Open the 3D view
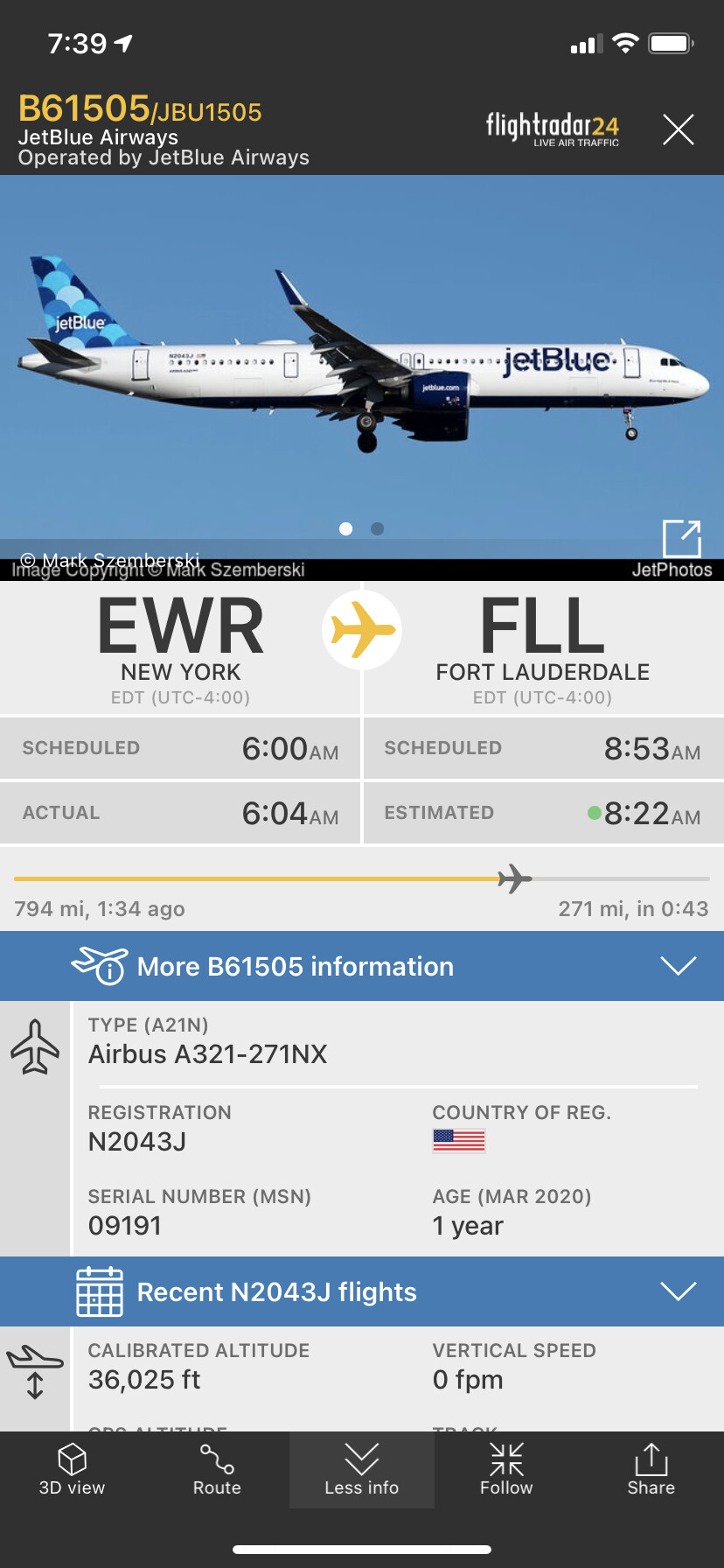 72,1470
